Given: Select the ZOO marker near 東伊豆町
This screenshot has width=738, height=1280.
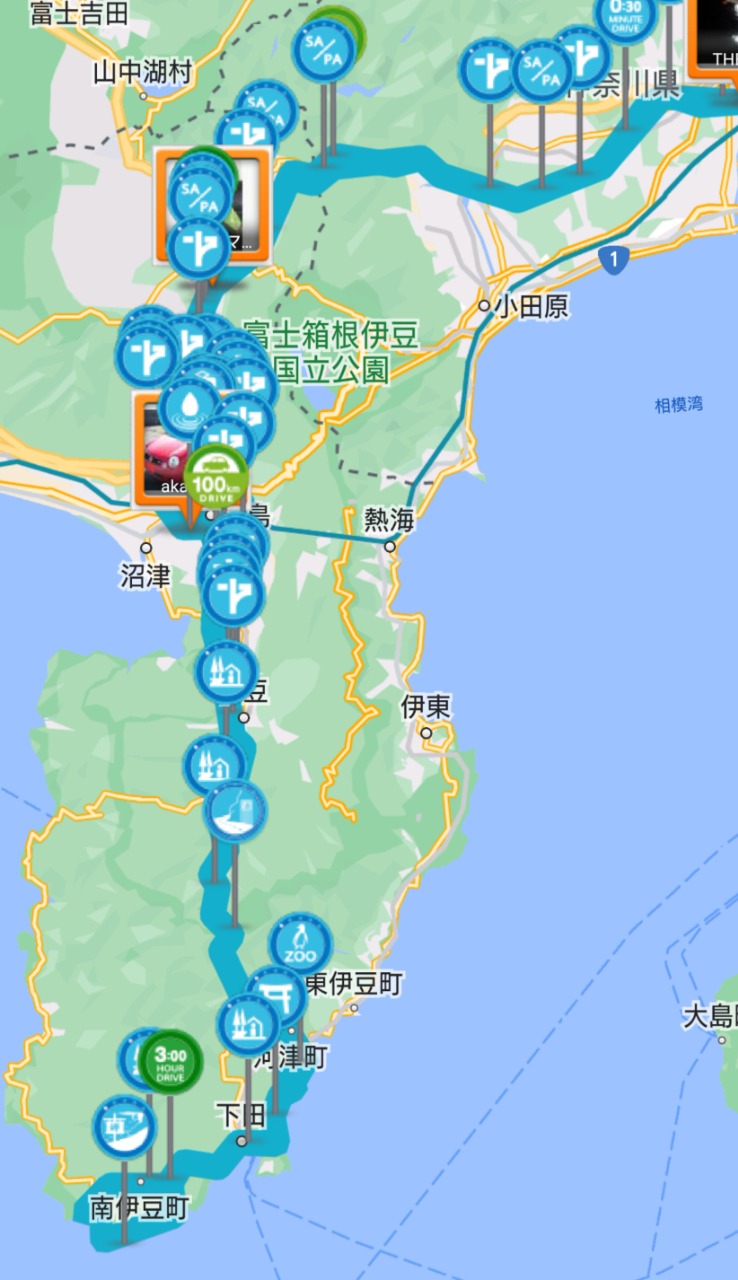Looking at the screenshot, I should click(x=300, y=943).
